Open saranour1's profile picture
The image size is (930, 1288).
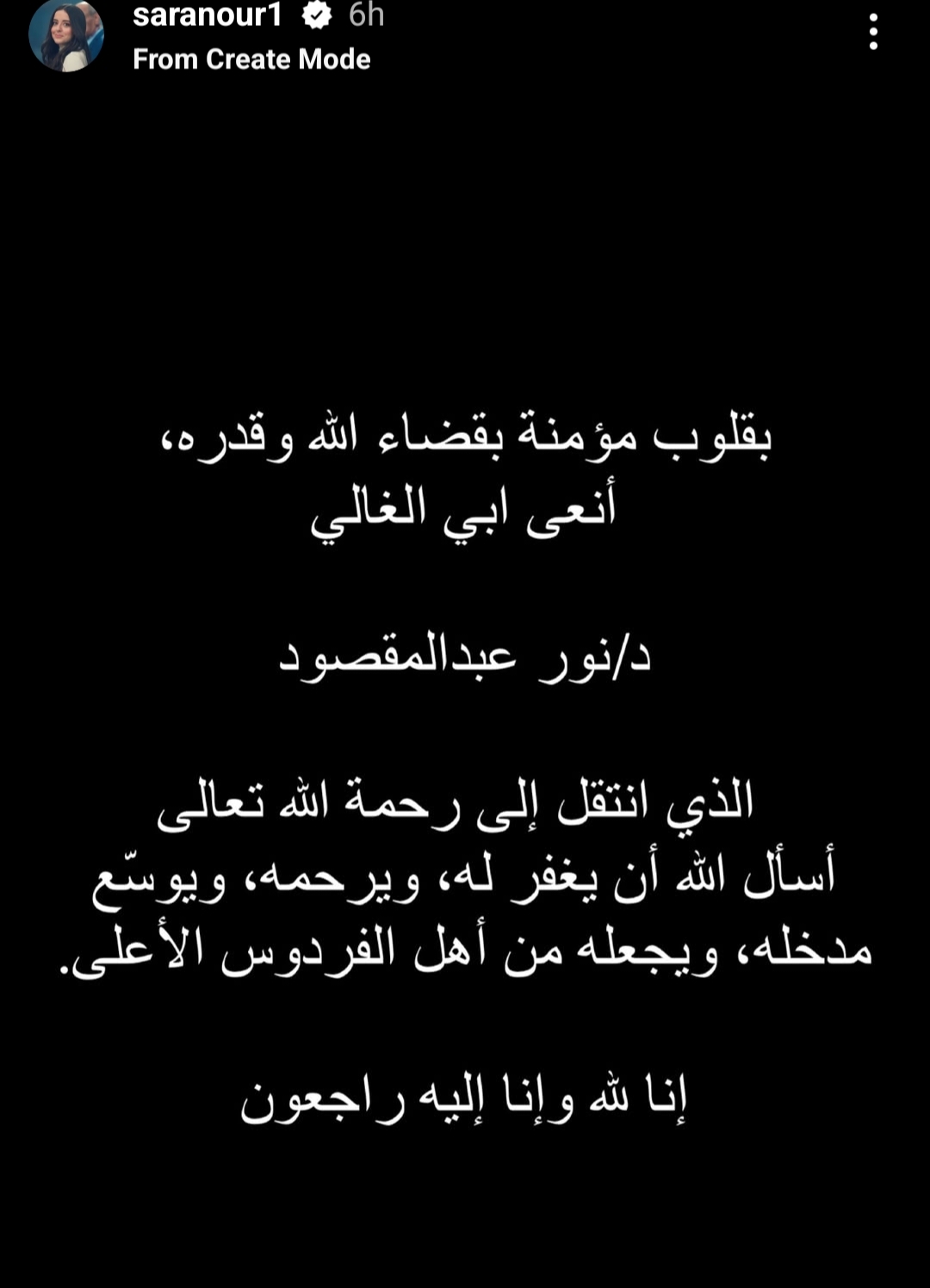pos(65,34)
